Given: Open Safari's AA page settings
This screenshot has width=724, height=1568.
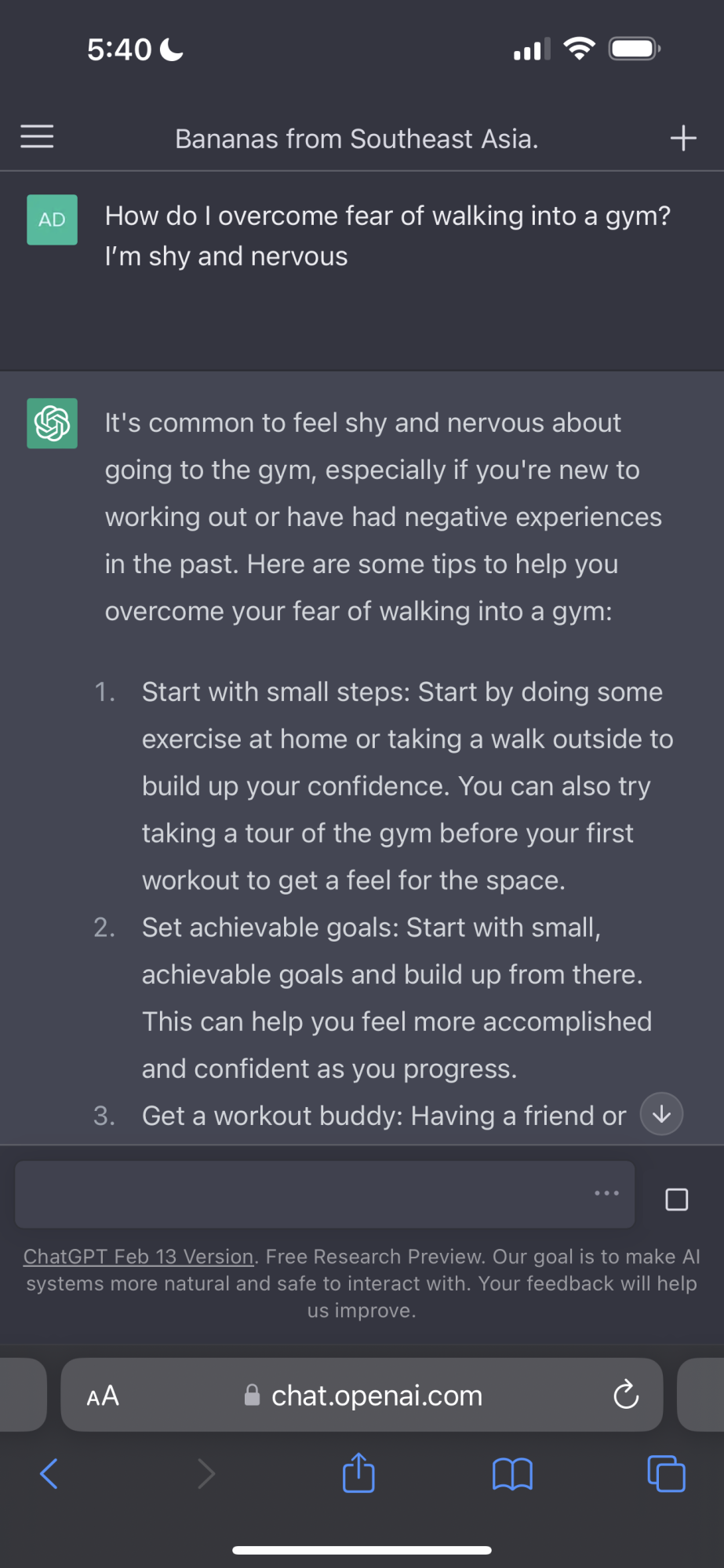Looking at the screenshot, I should (x=103, y=1396).
